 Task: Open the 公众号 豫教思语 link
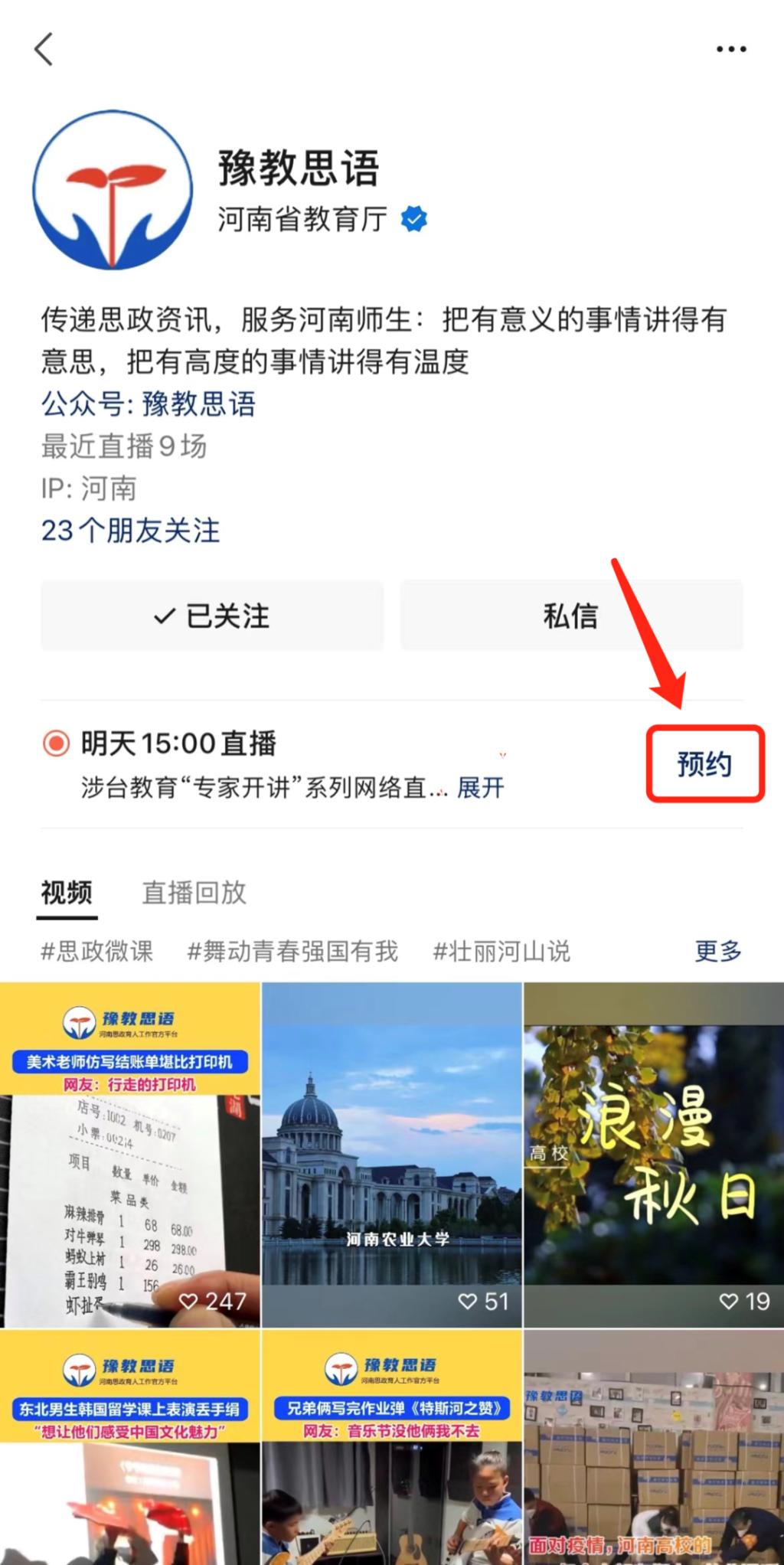tap(149, 404)
